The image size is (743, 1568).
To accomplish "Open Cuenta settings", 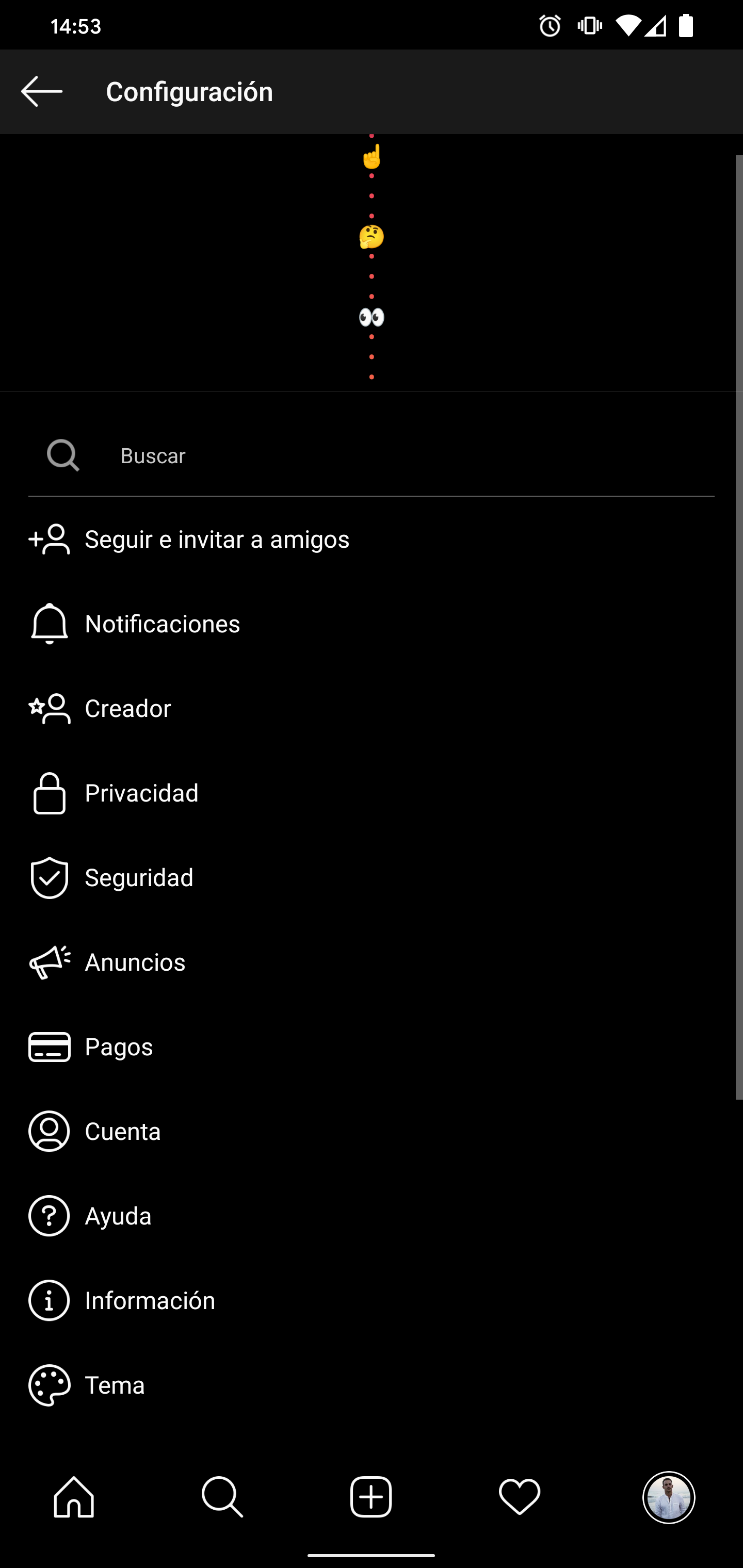I will (x=122, y=1132).
